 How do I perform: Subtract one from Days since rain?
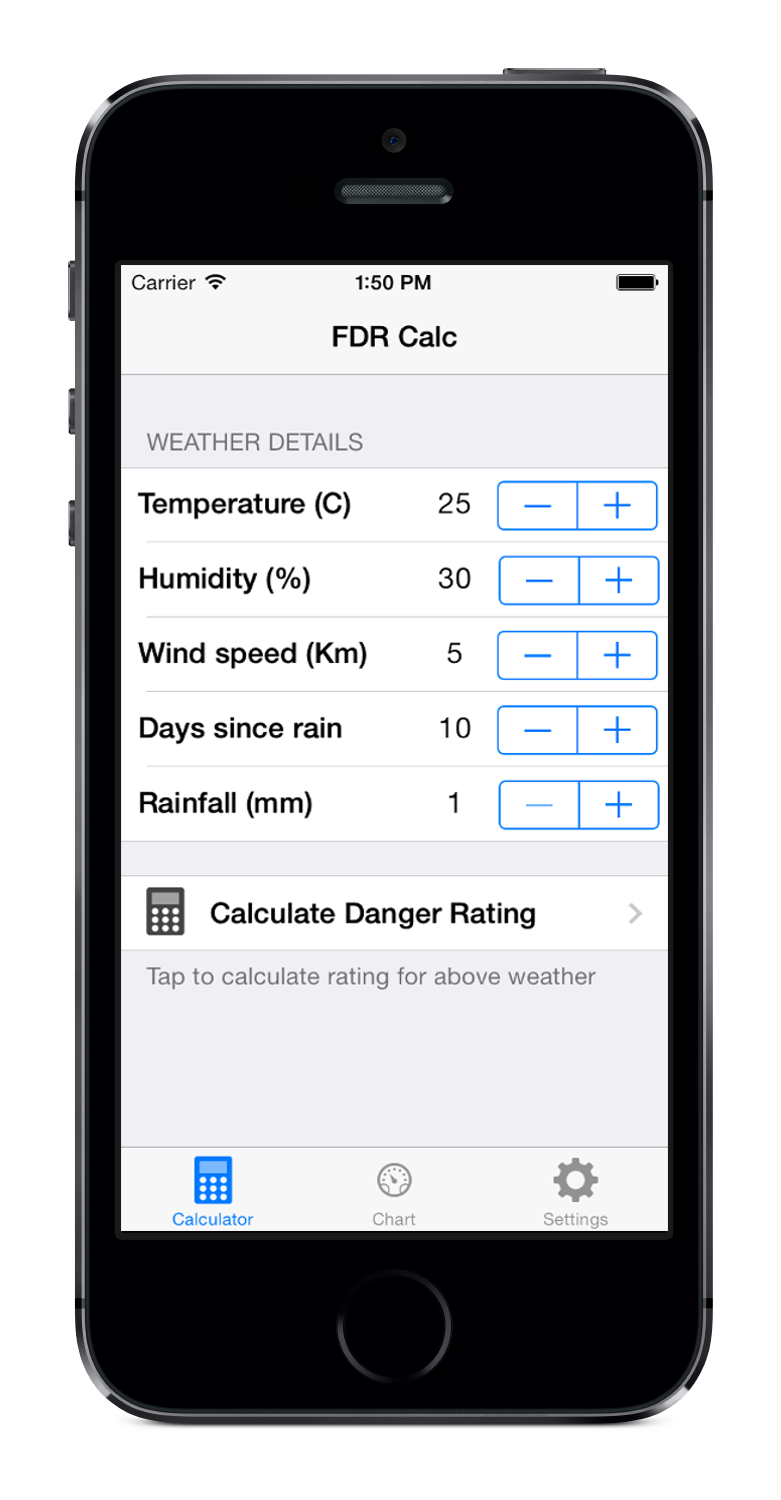click(538, 730)
